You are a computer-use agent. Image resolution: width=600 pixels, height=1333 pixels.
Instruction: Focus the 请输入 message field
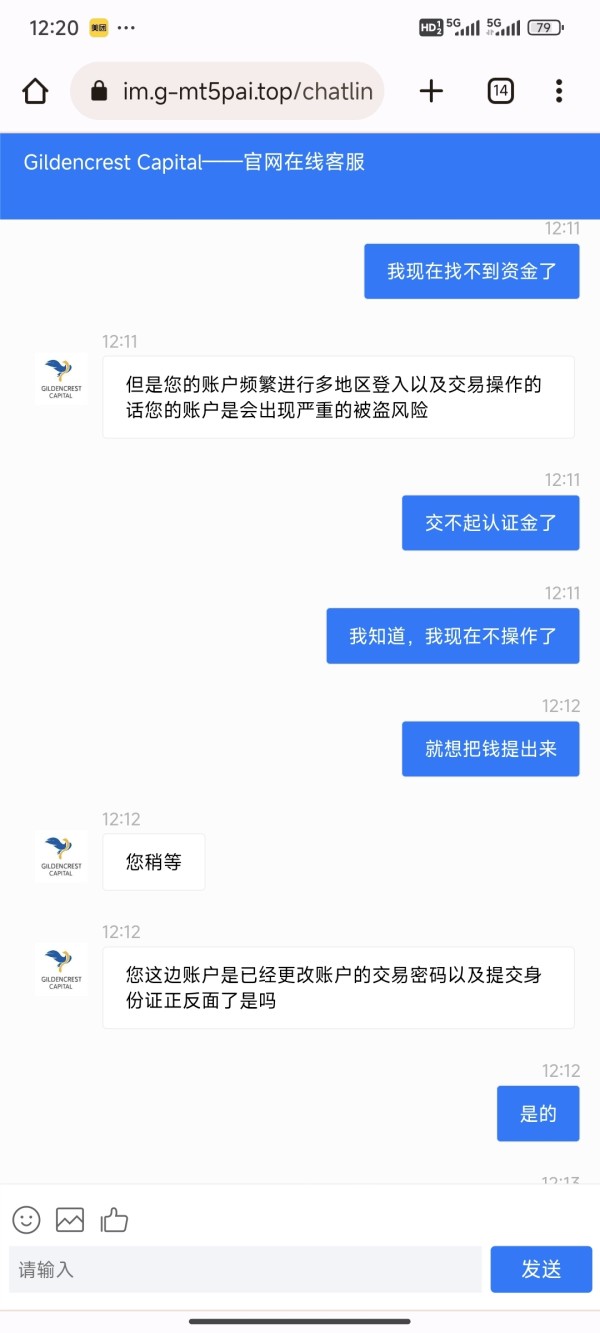[x=245, y=1270]
